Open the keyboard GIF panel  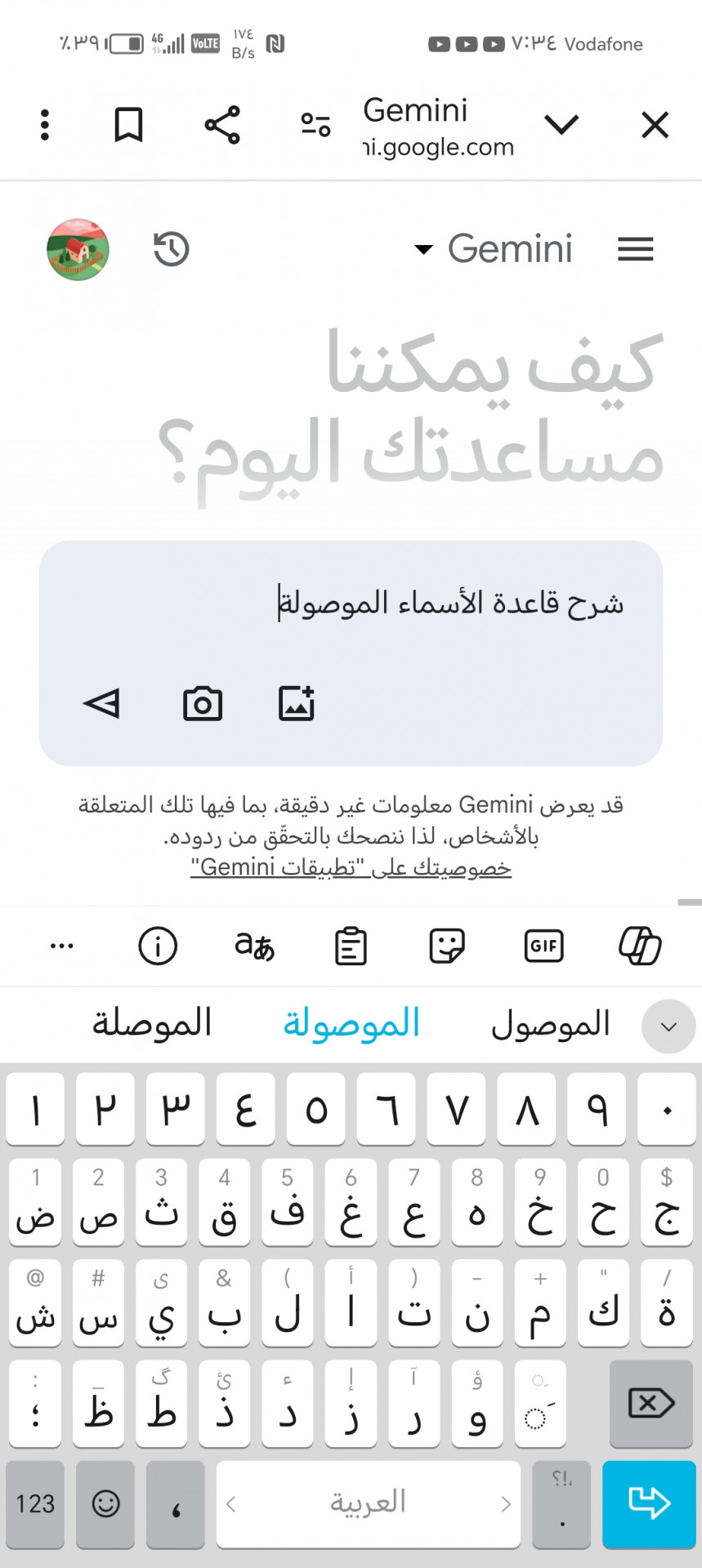pyautogui.click(x=543, y=946)
